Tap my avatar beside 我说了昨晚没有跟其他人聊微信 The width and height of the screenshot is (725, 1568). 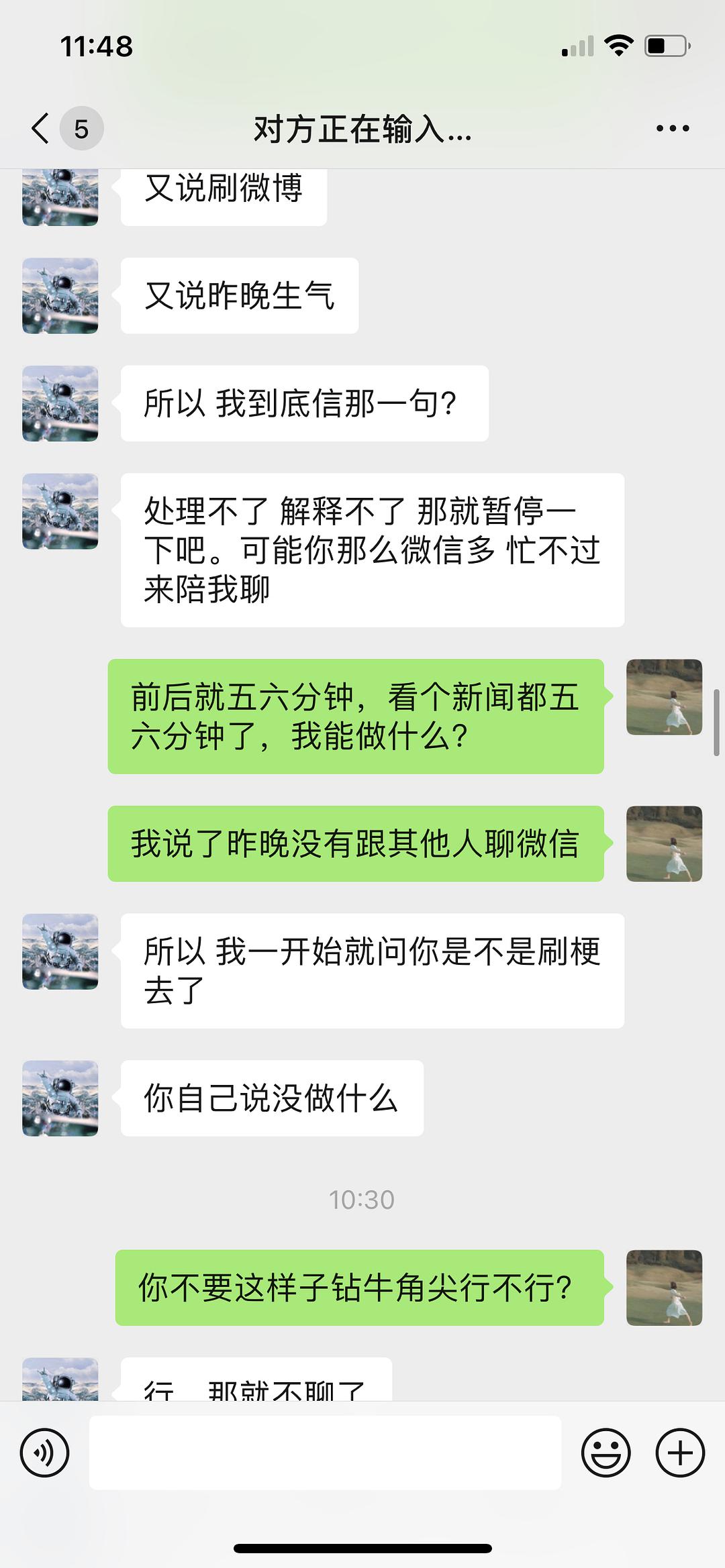pos(664,843)
